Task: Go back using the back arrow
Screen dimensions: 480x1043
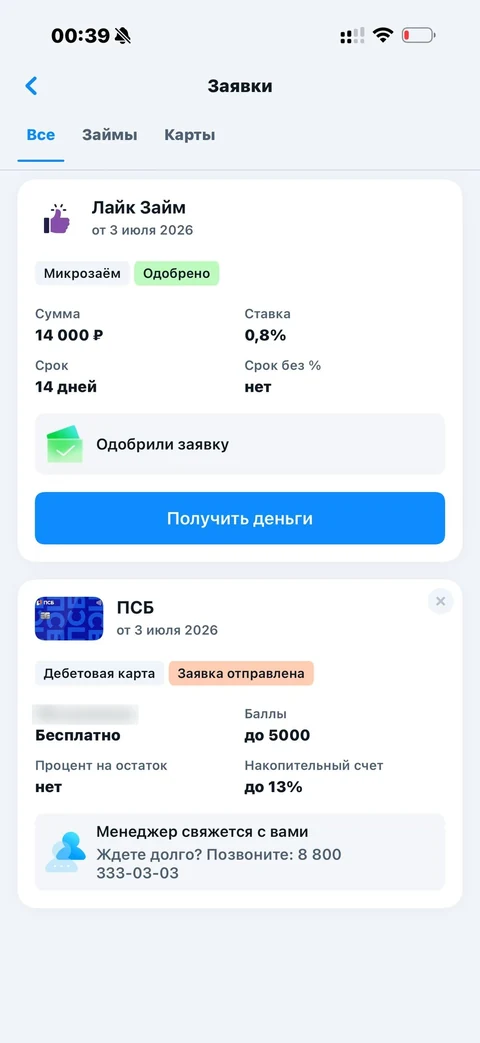Action: [31, 86]
